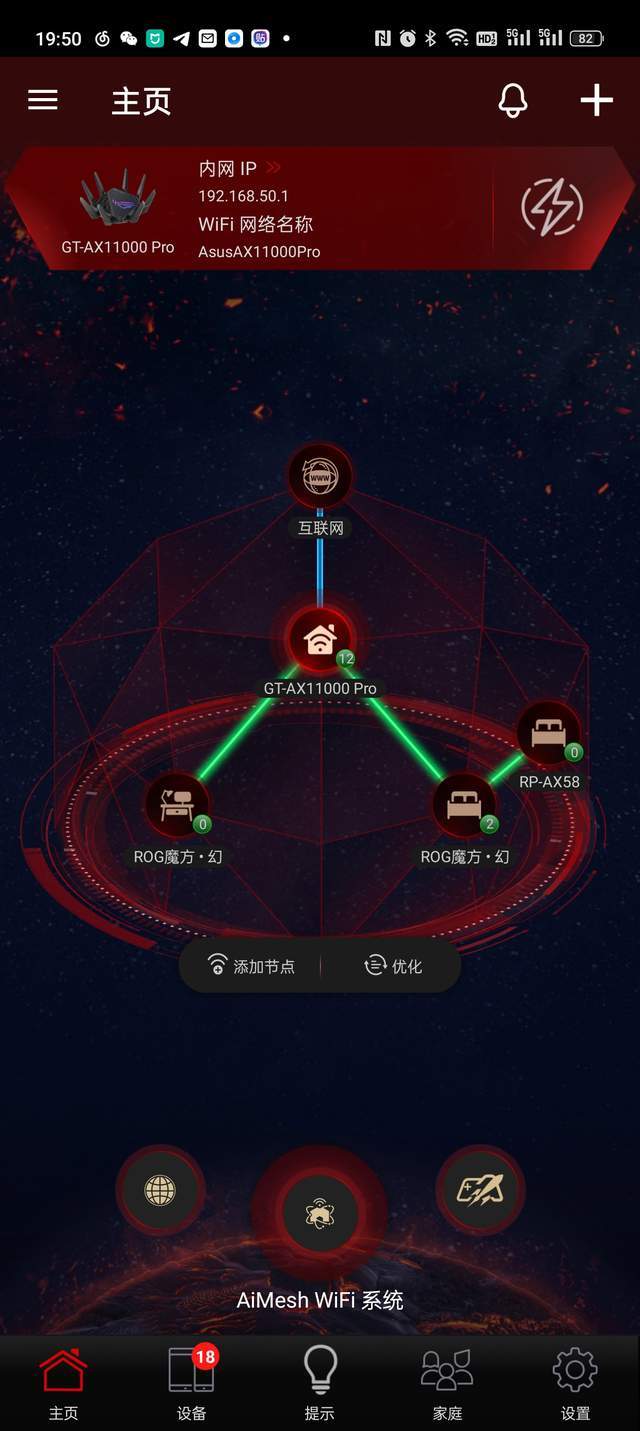Switch to the 家庭 tab
This screenshot has height=1431, width=640.
pyautogui.click(x=447, y=1383)
